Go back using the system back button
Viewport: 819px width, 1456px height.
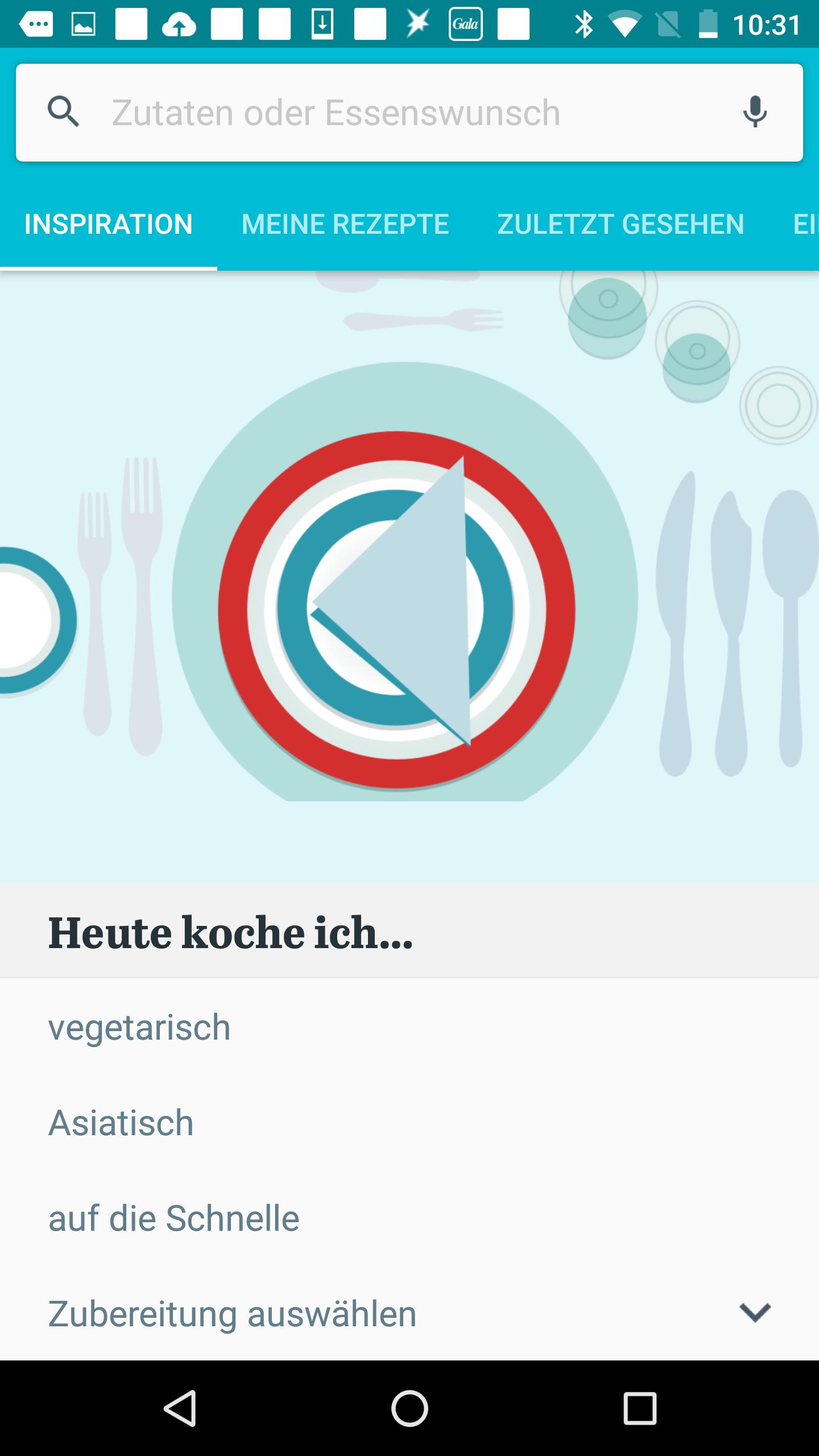pos(180,1408)
